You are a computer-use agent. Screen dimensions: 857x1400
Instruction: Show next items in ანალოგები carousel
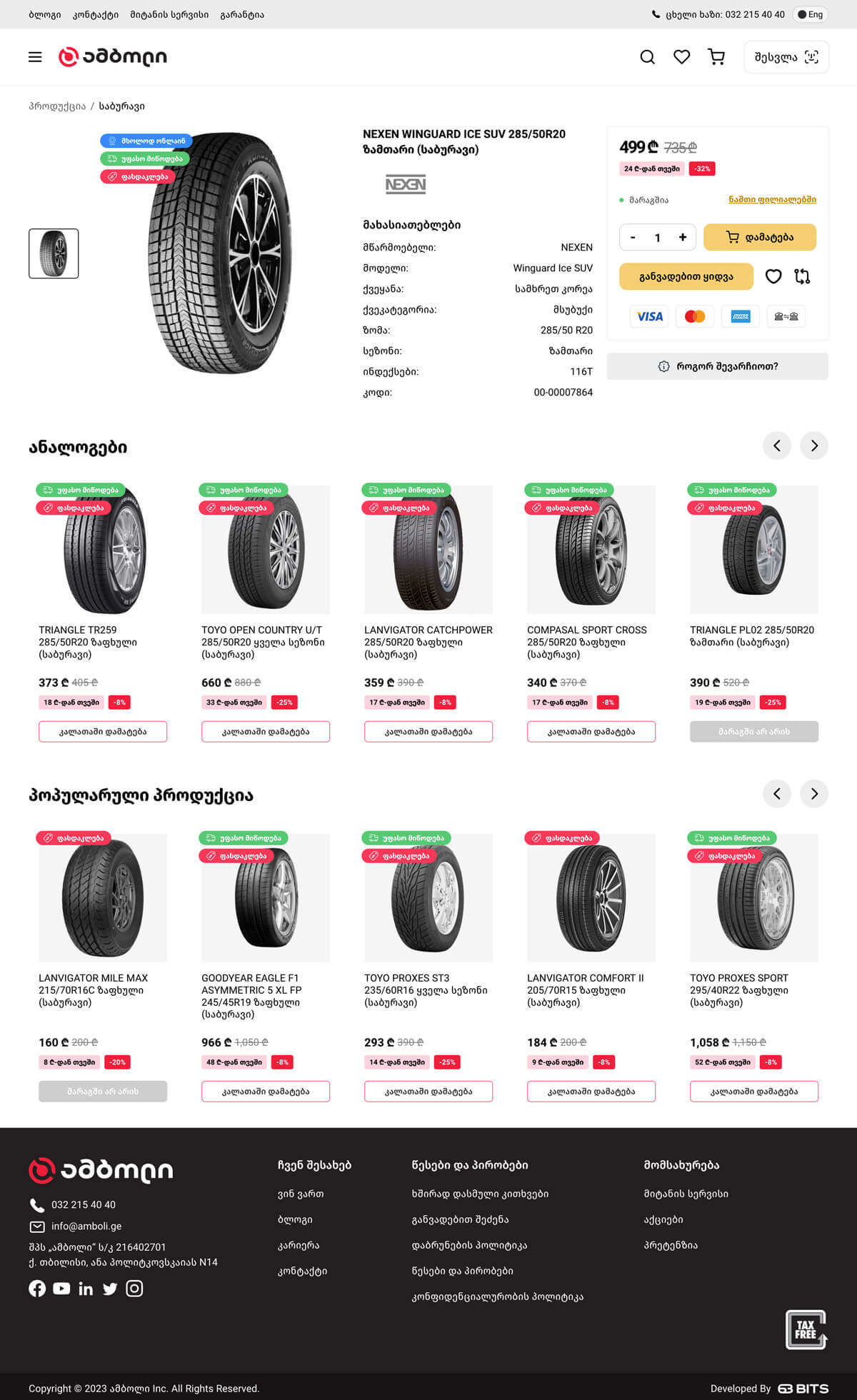point(813,445)
